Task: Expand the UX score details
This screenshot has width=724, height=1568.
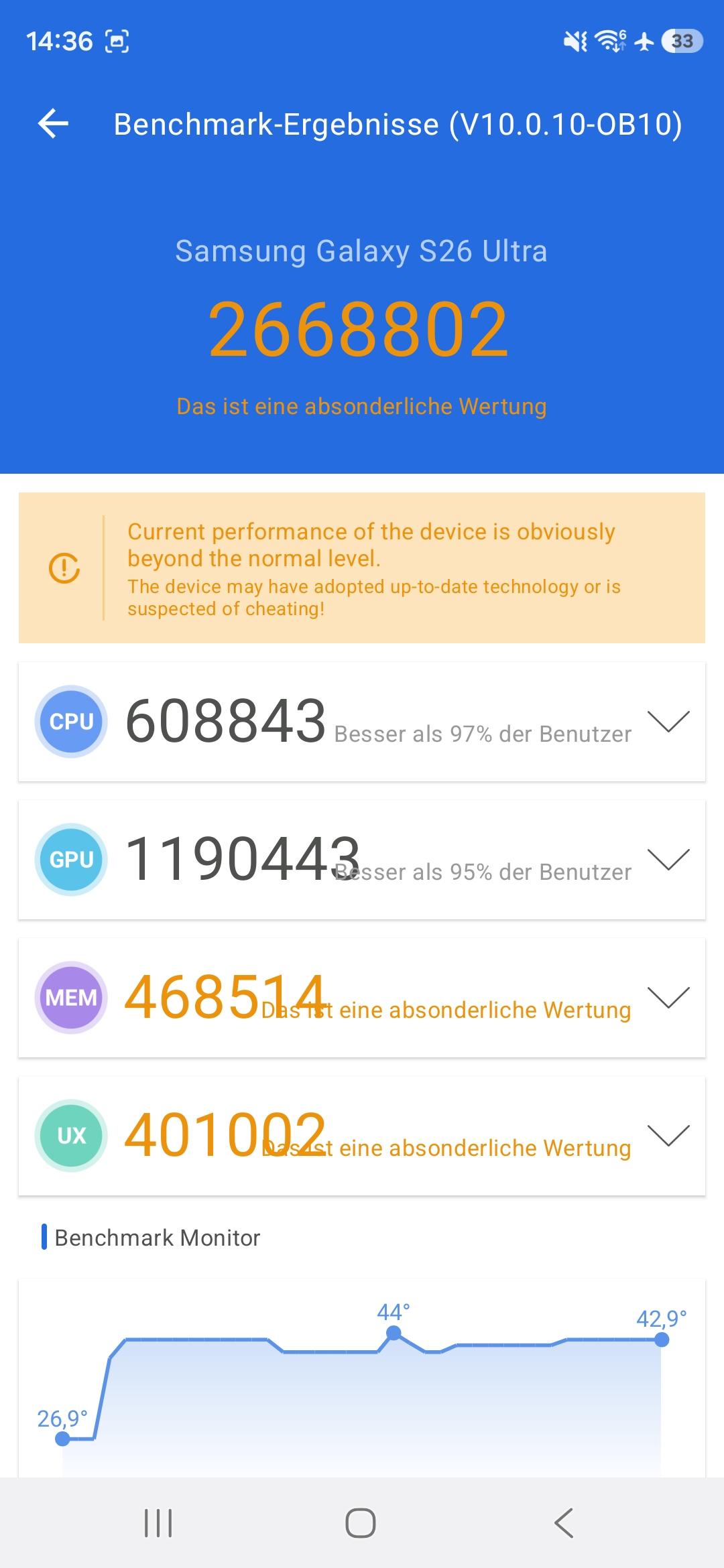Action: tap(668, 1136)
